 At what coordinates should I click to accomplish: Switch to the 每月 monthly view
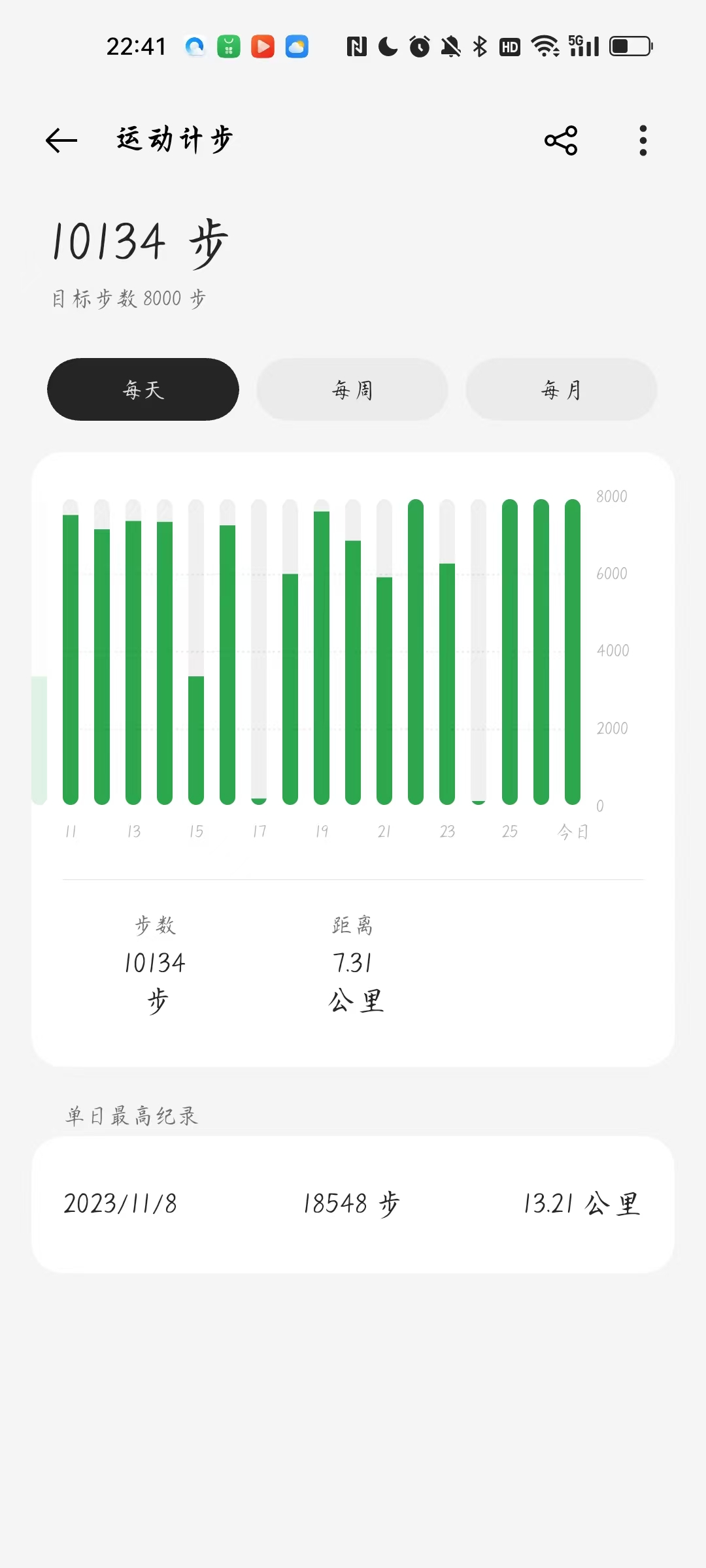562,389
